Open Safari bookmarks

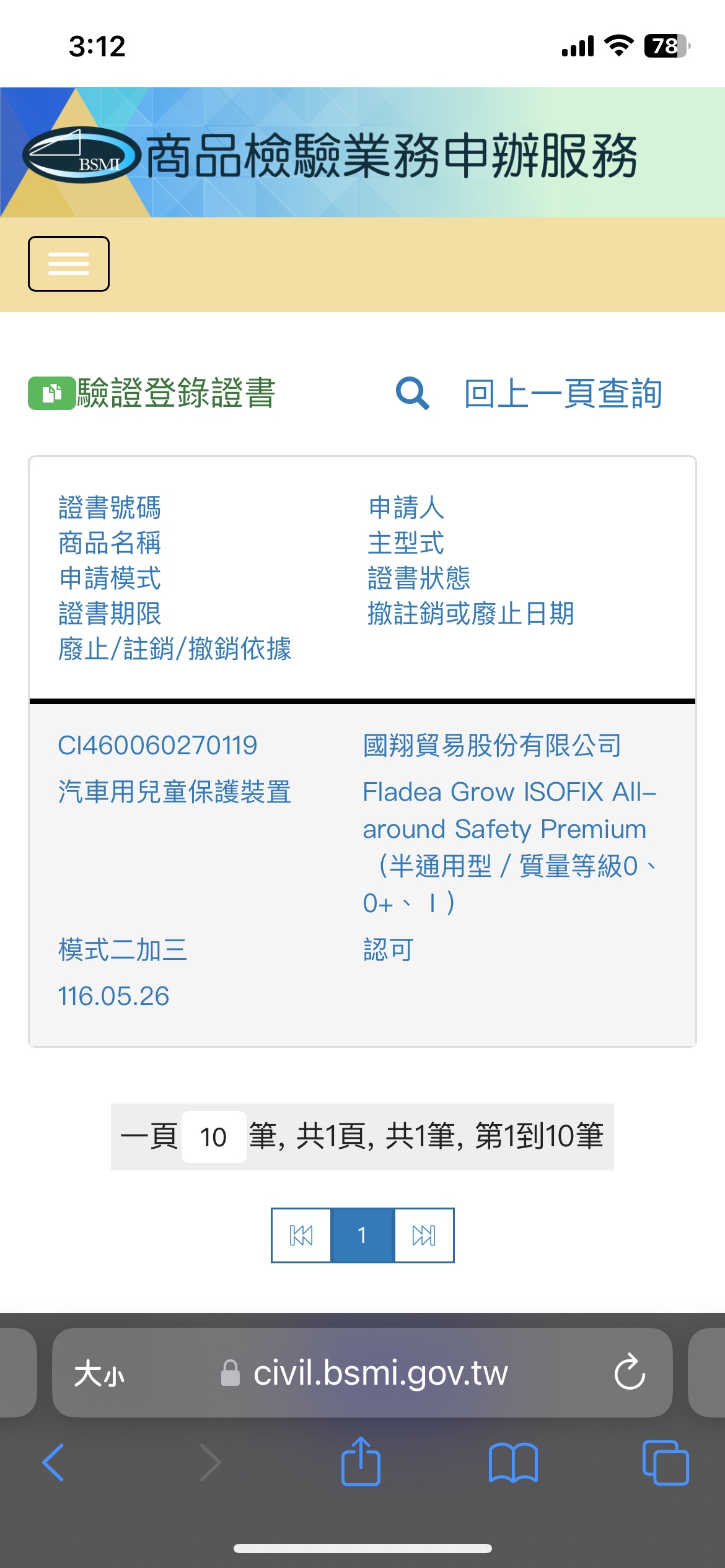point(513,1463)
